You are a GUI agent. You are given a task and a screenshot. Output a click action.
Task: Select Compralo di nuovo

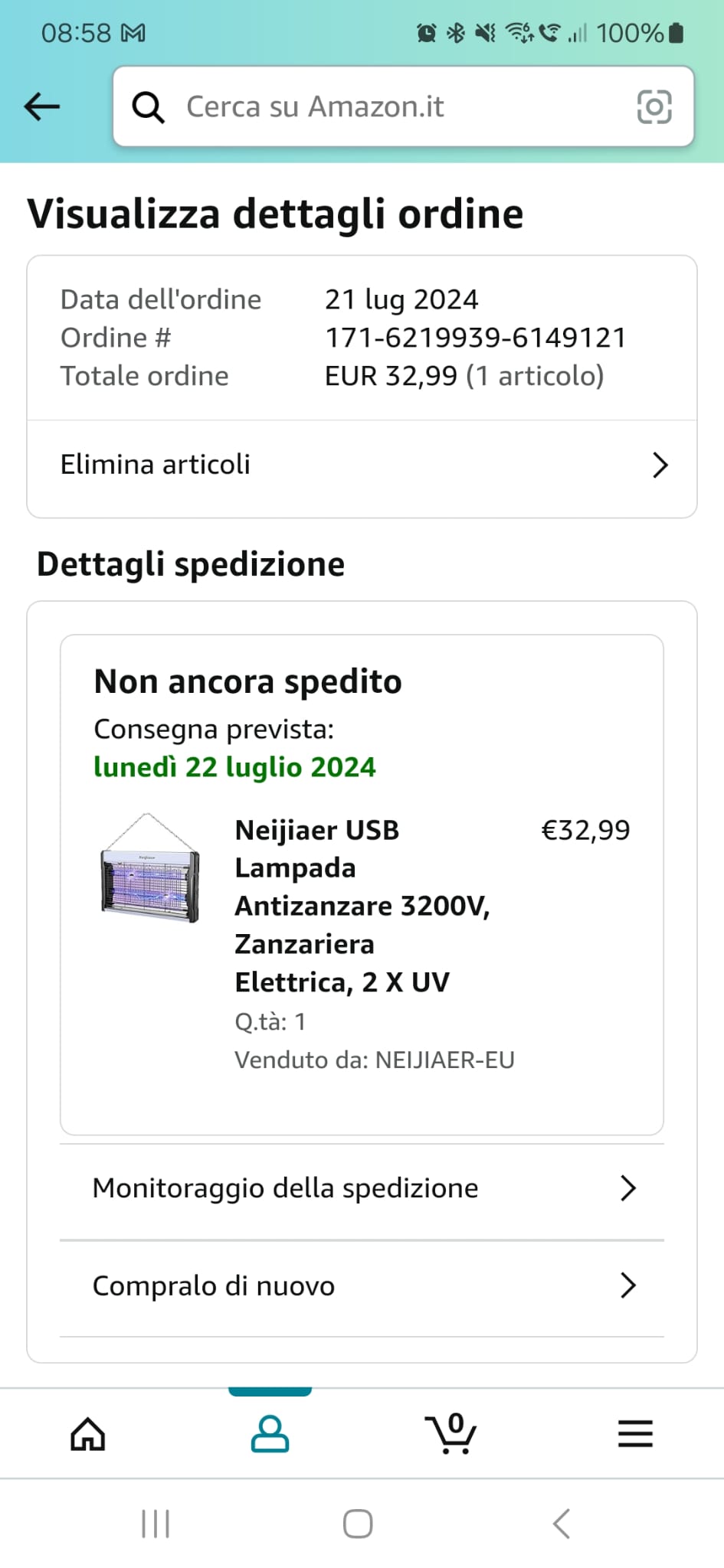362,1286
